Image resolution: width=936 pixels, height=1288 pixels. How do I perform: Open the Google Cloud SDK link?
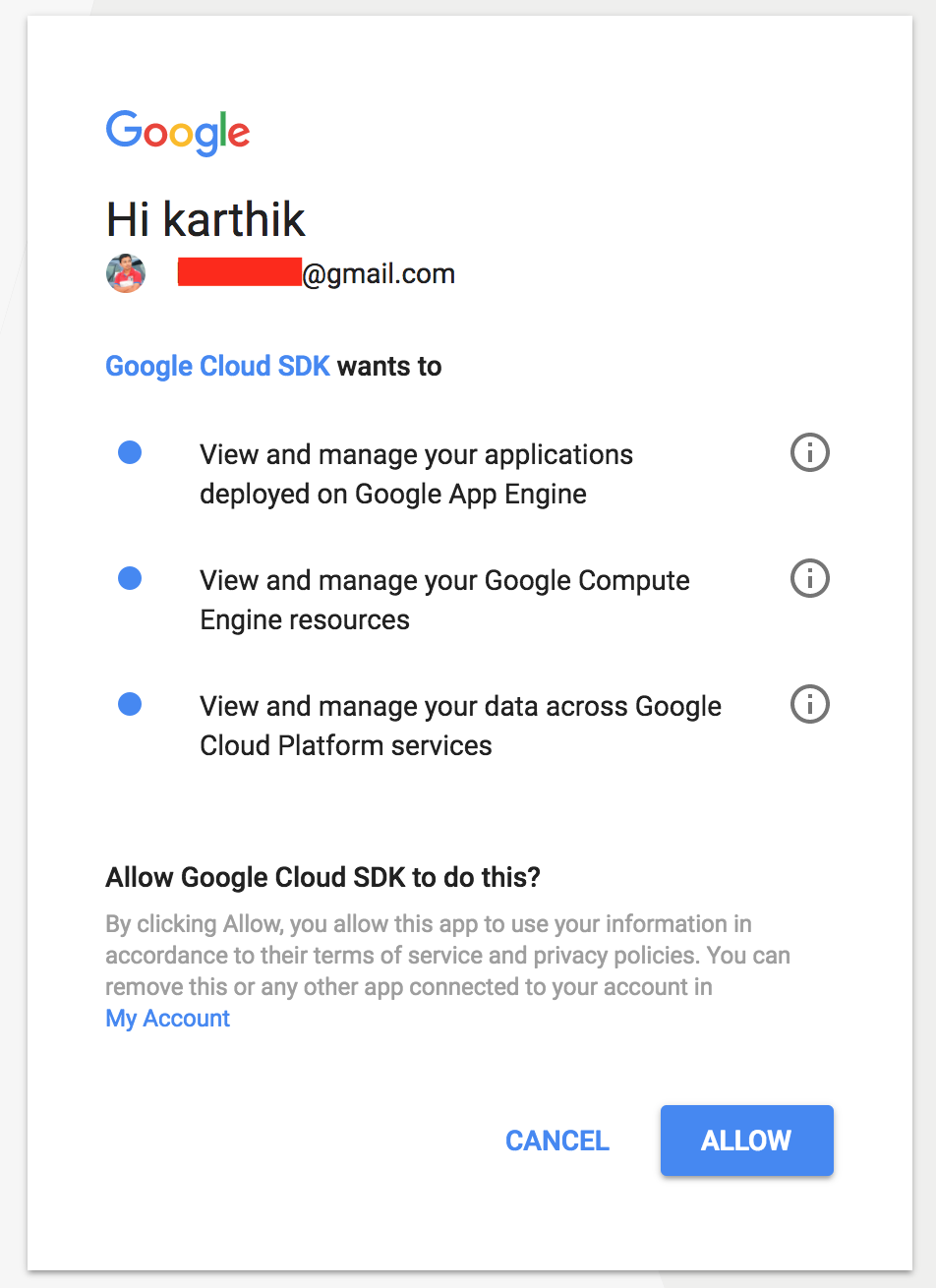pyautogui.click(x=217, y=366)
